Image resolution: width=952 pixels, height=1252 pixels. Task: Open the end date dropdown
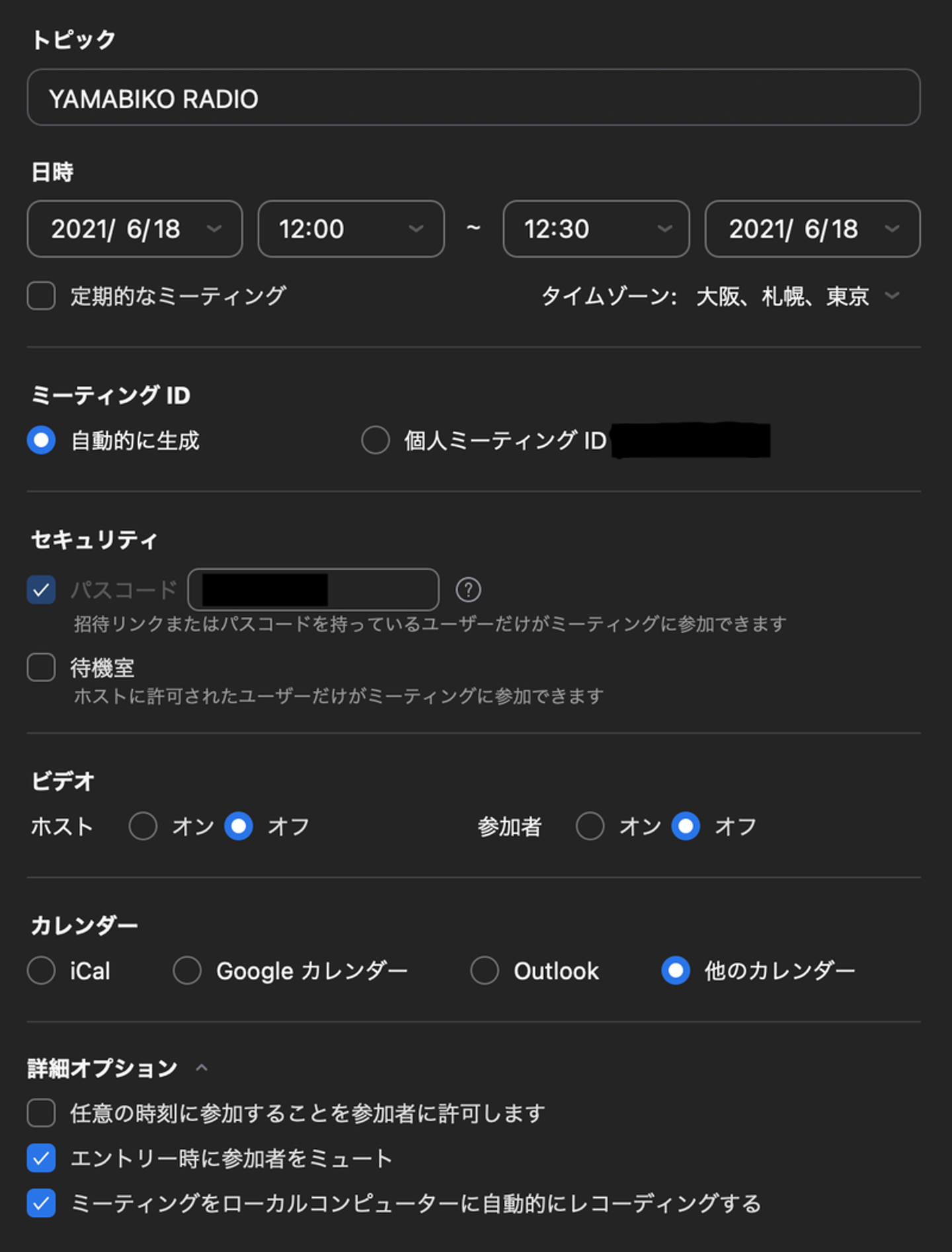(x=812, y=229)
